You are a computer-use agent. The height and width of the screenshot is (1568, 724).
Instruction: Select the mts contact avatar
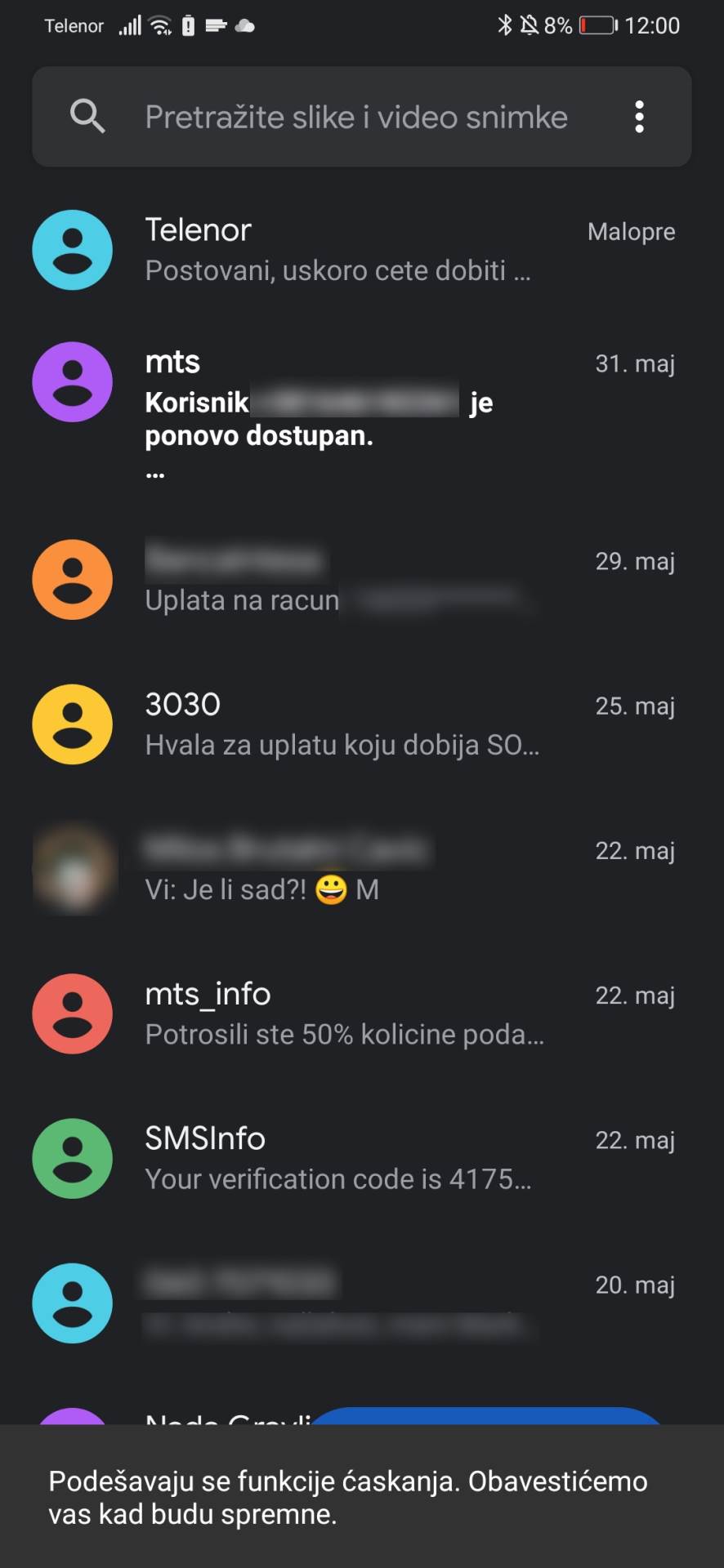[x=72, y=381]
